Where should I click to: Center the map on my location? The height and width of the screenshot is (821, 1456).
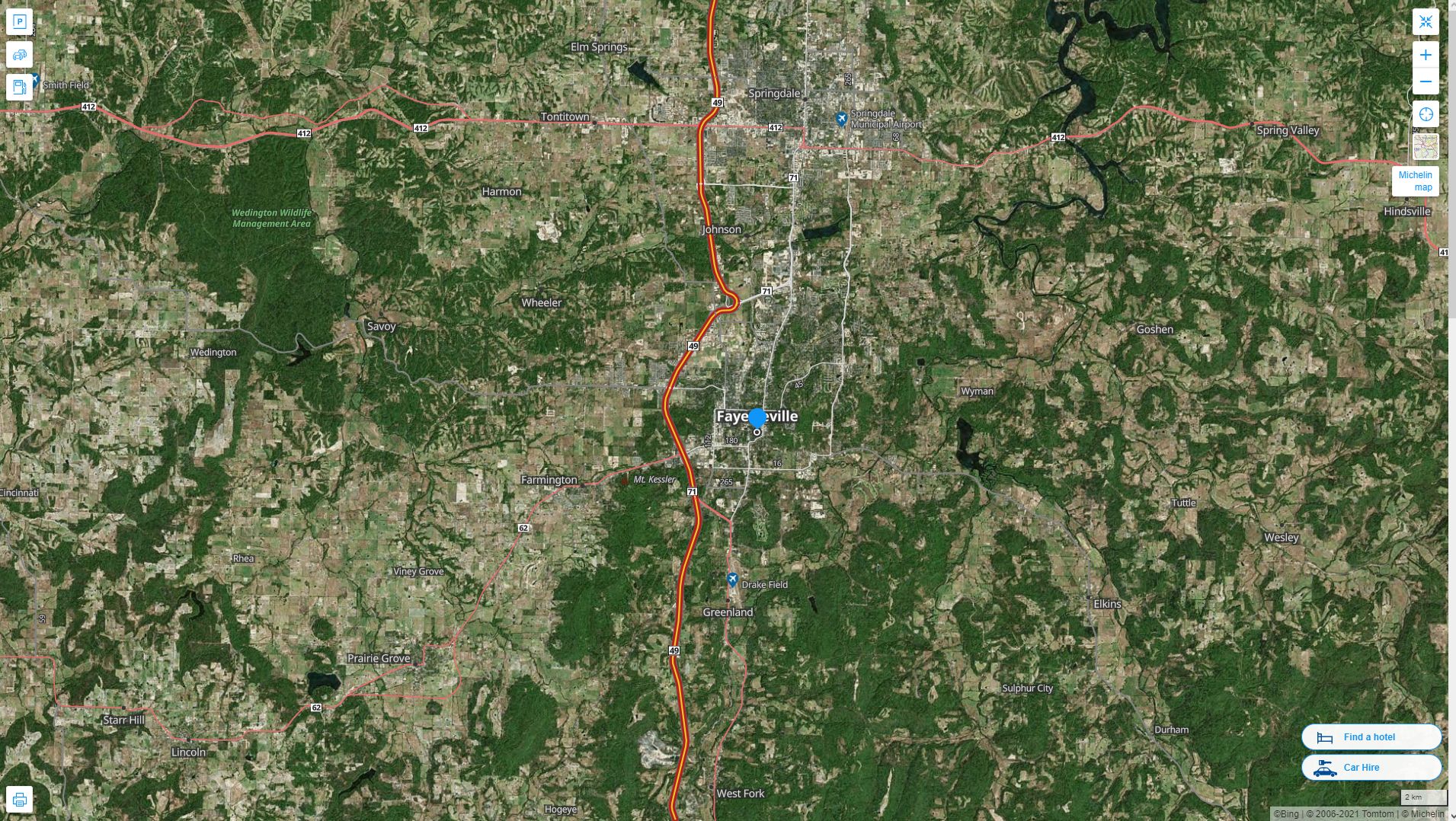pyautogui.click(x=1426, y=114)
